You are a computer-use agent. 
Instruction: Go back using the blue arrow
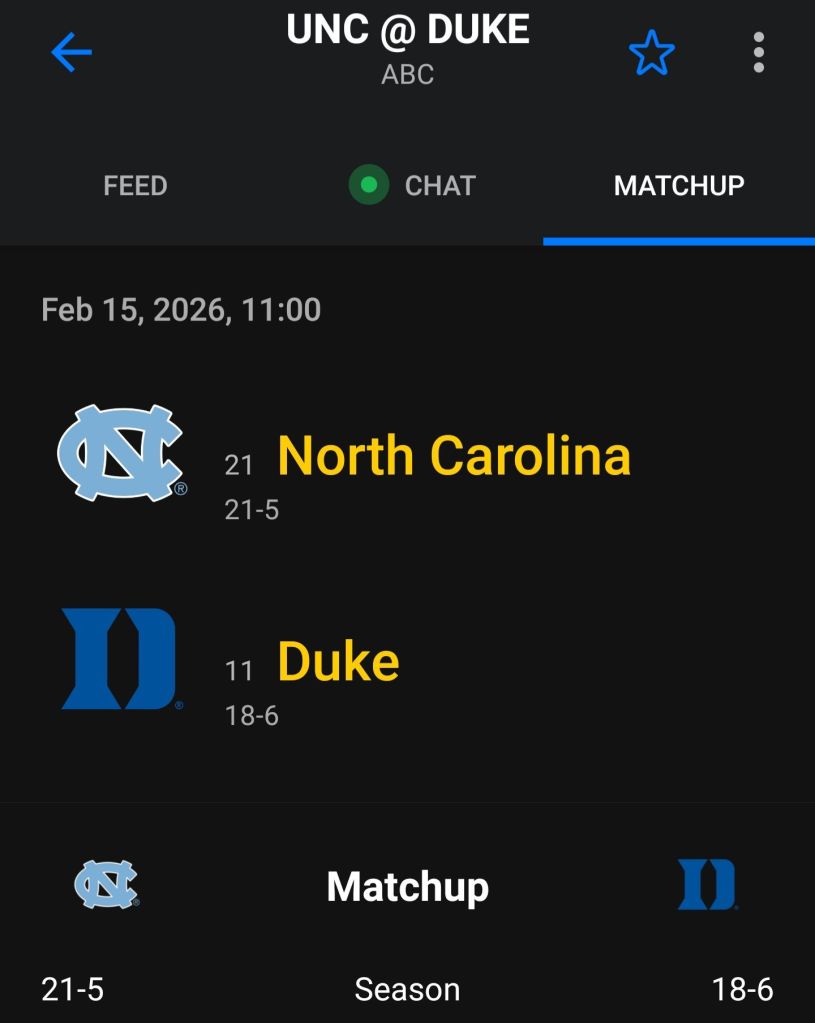click(x=71, y=52)
